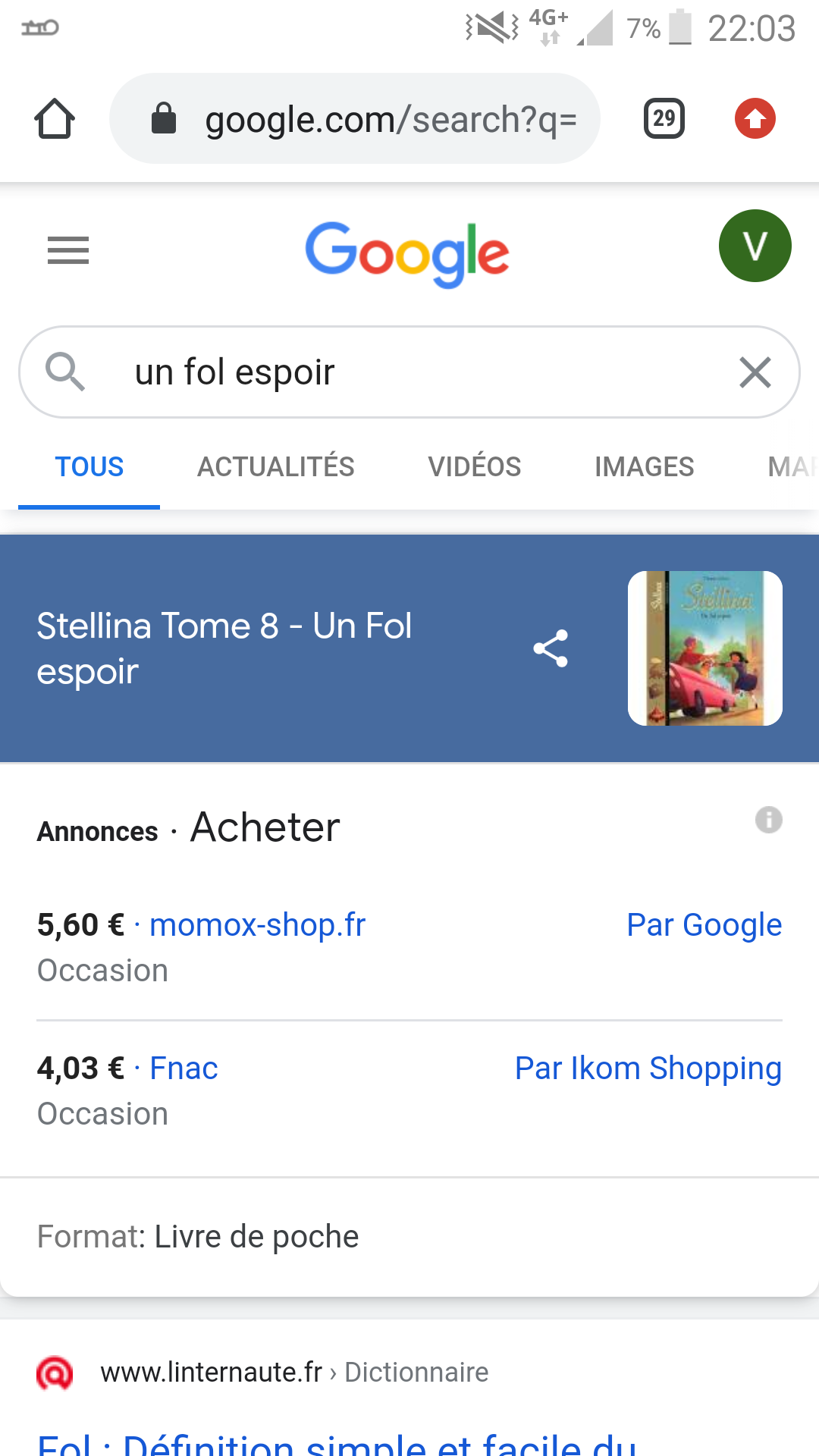This screenshot has height=1456, width=819.
Task: Open the Stellina book cover image
Action: pyautogui.click(x=704, y=648)
